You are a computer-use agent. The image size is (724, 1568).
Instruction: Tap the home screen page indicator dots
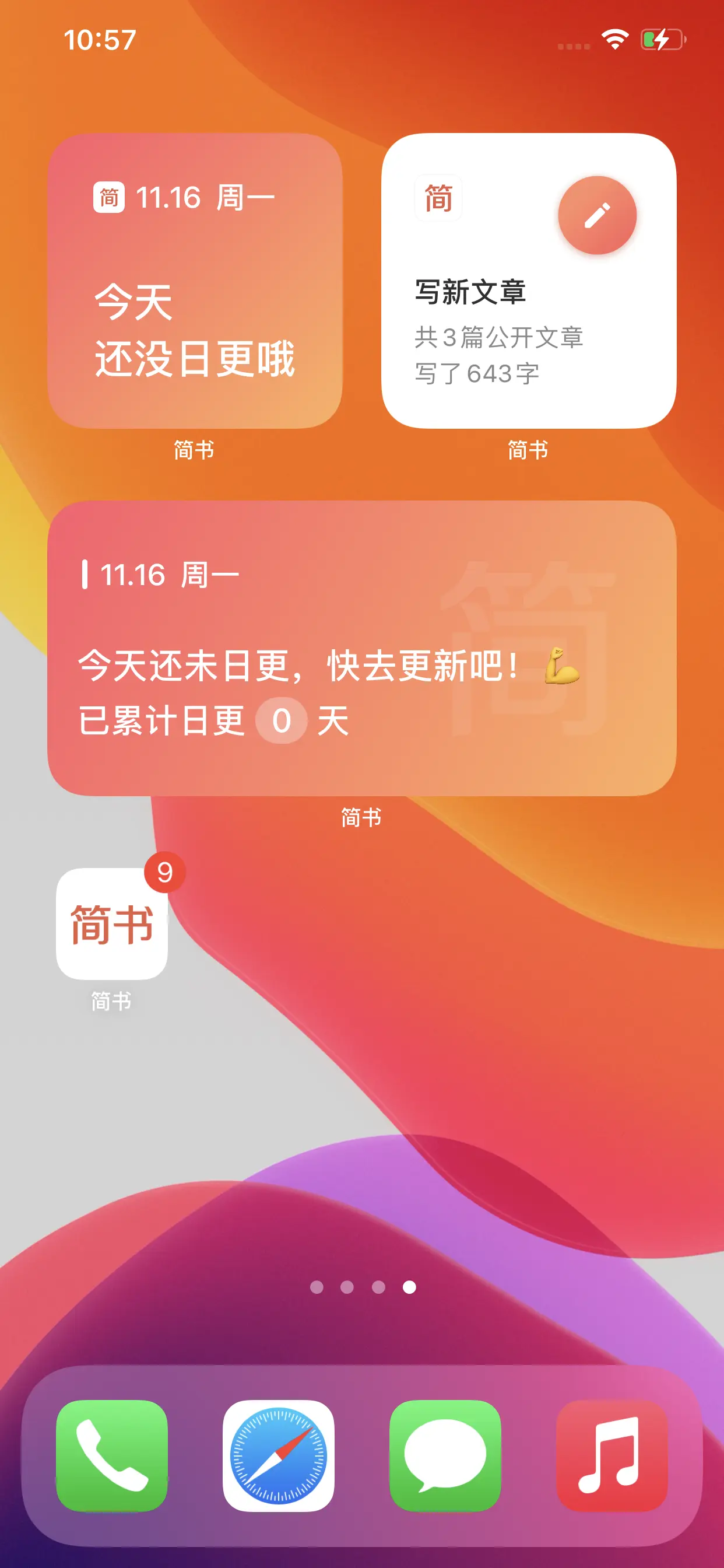(363, 1287)
